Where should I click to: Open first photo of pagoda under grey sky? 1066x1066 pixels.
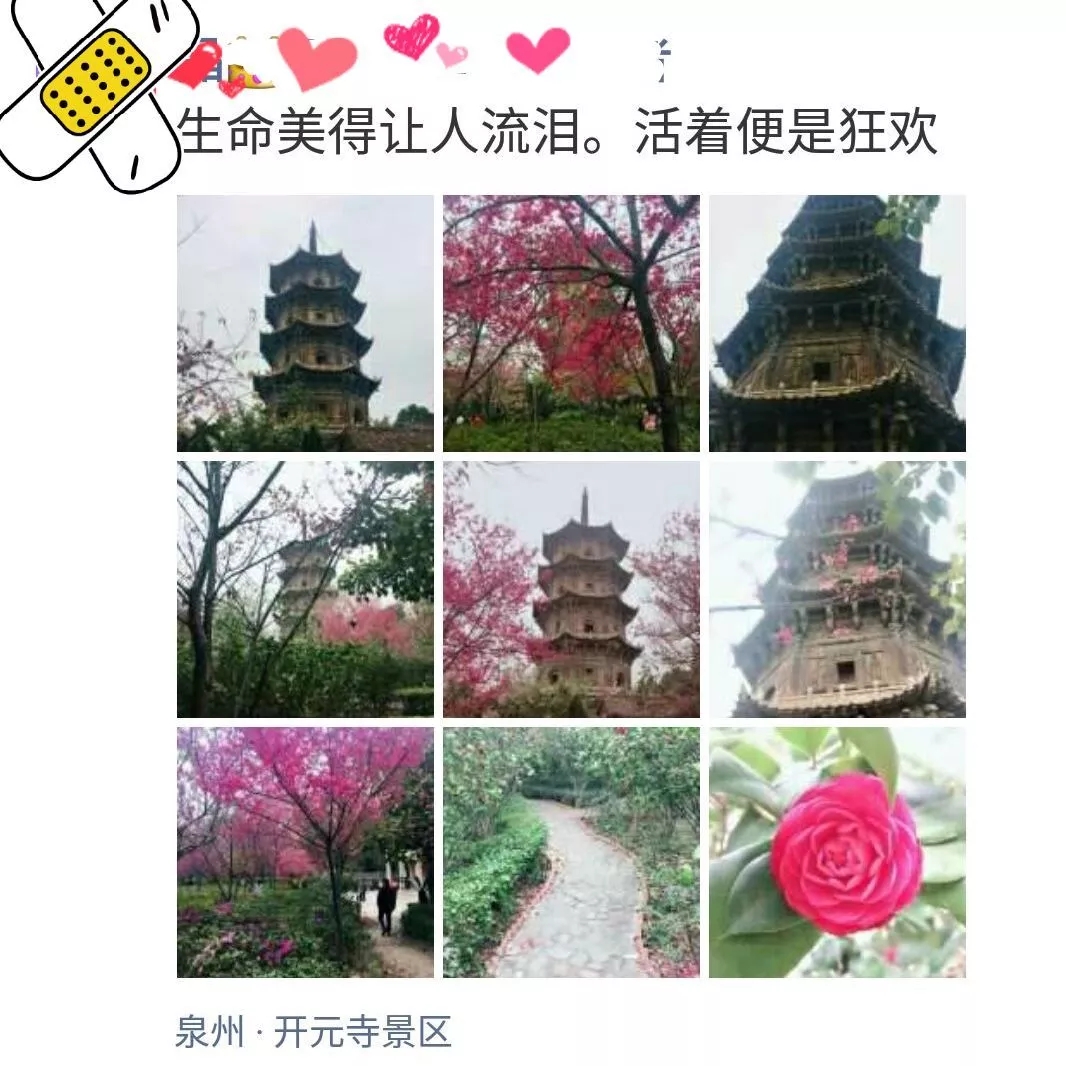[305, 323]
